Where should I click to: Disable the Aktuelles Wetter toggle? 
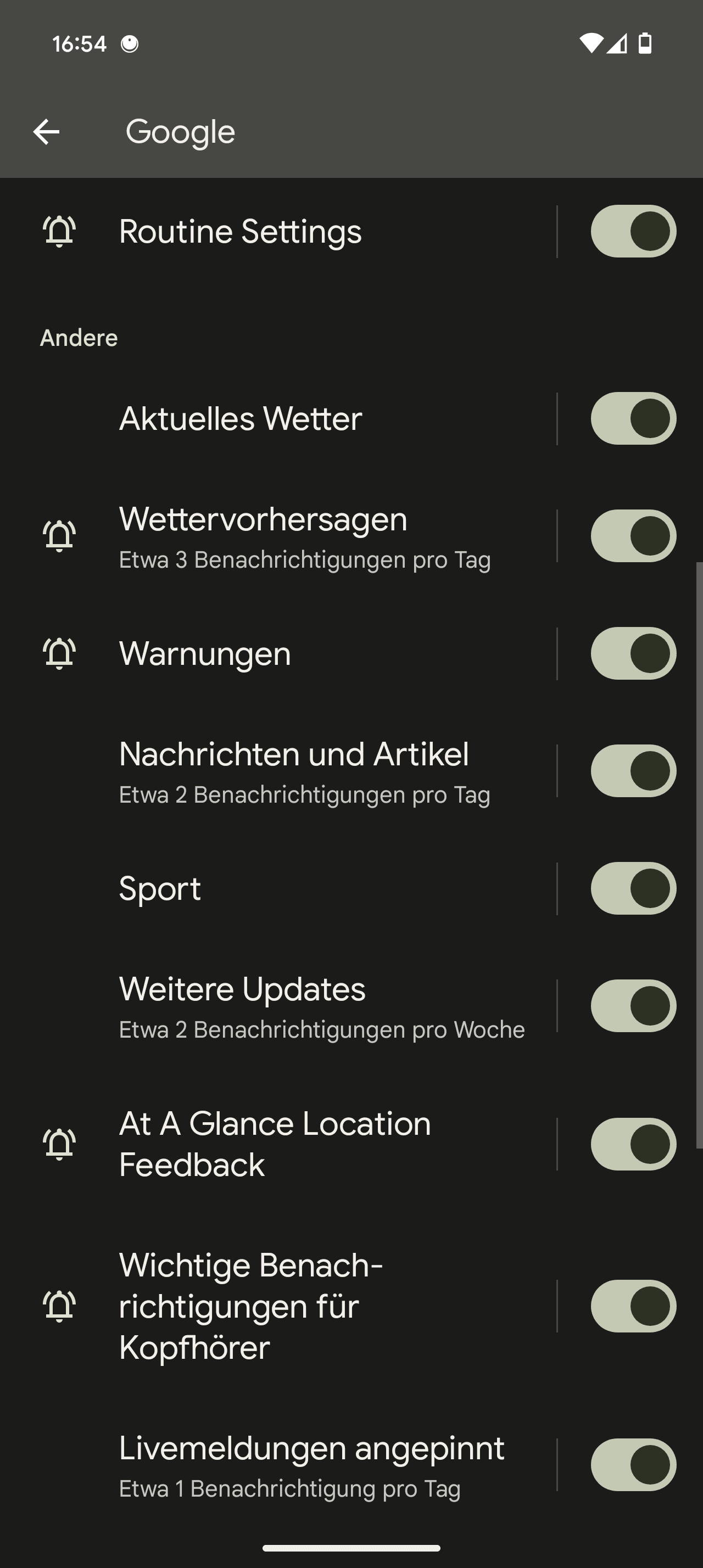click(x=633, y=419)
